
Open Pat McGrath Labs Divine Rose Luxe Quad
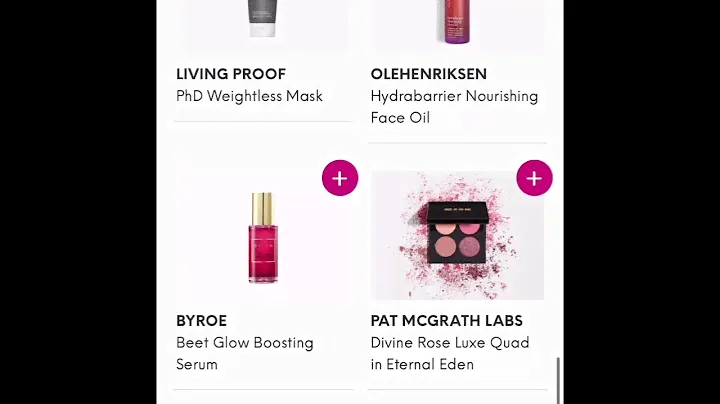457,236
